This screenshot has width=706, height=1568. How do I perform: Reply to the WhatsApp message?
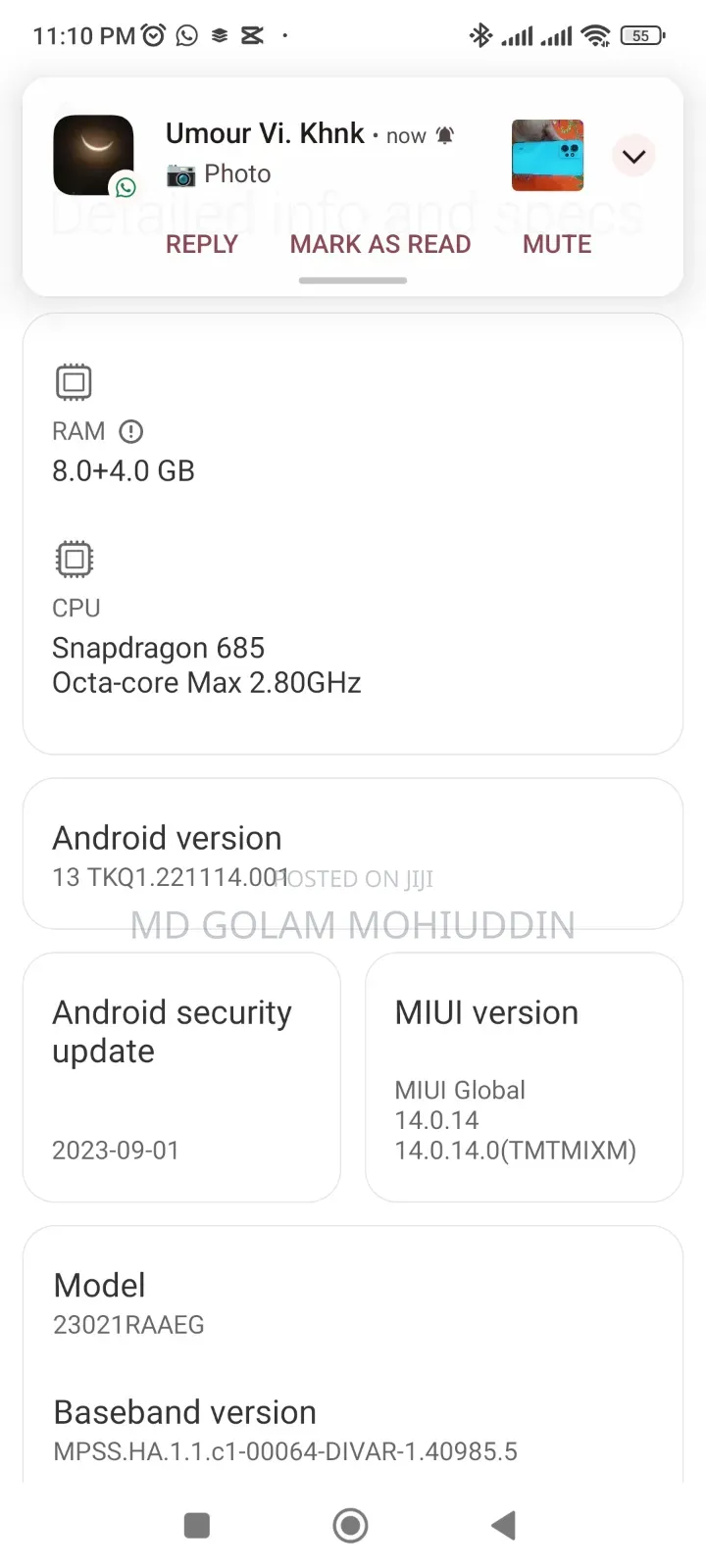202,244
